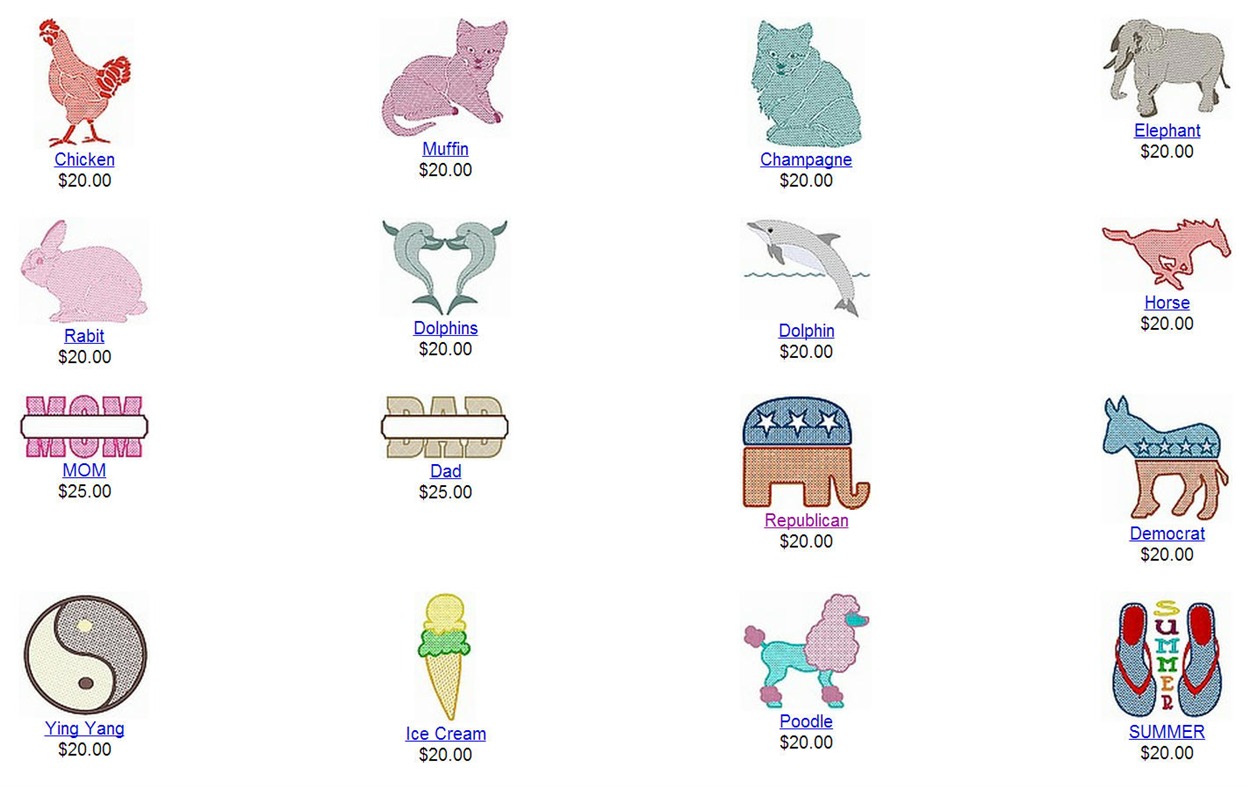1250x787 pixels.
Task: Open the SUMMER flip-flops link
Action: coord(1167,732)
